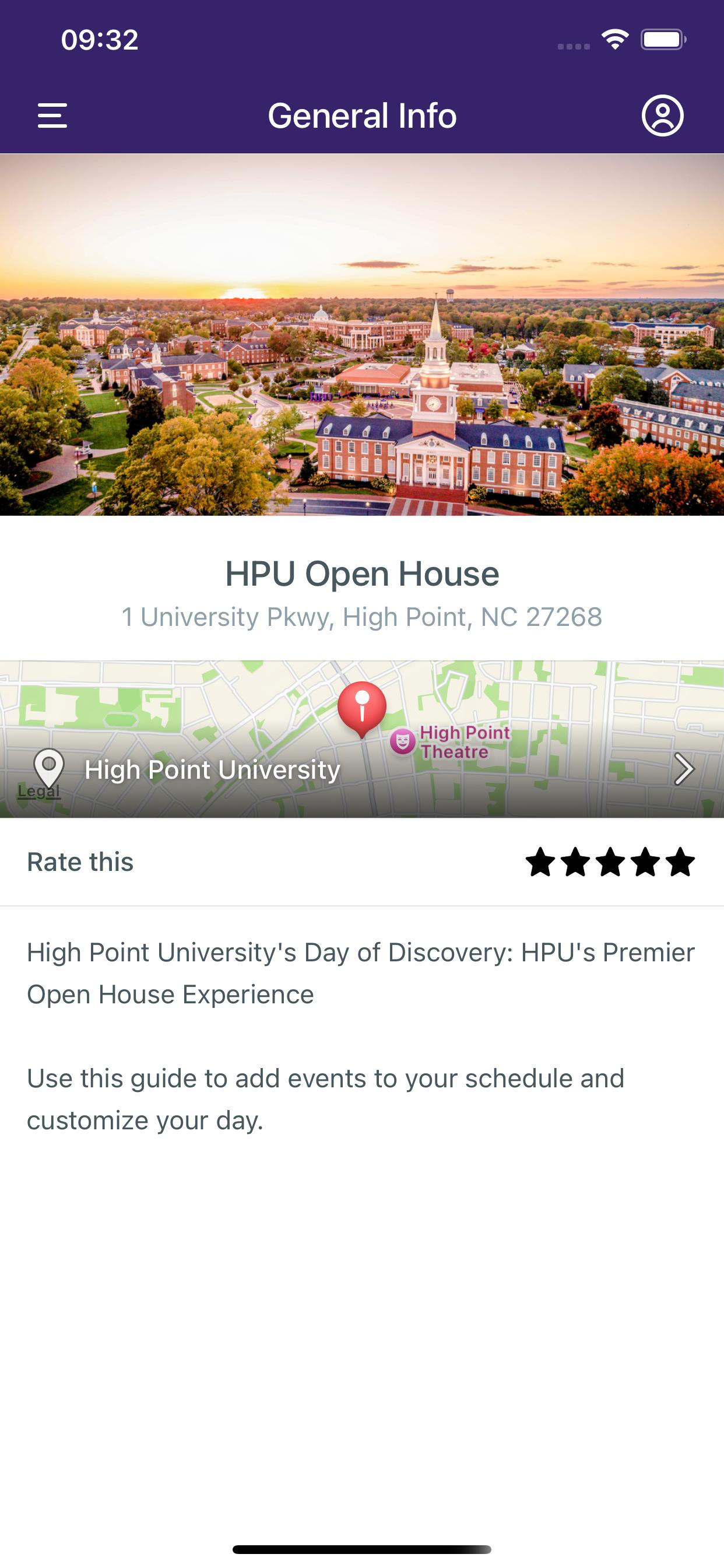
Task: Tap the second rating star
Action: coord(574,862)
